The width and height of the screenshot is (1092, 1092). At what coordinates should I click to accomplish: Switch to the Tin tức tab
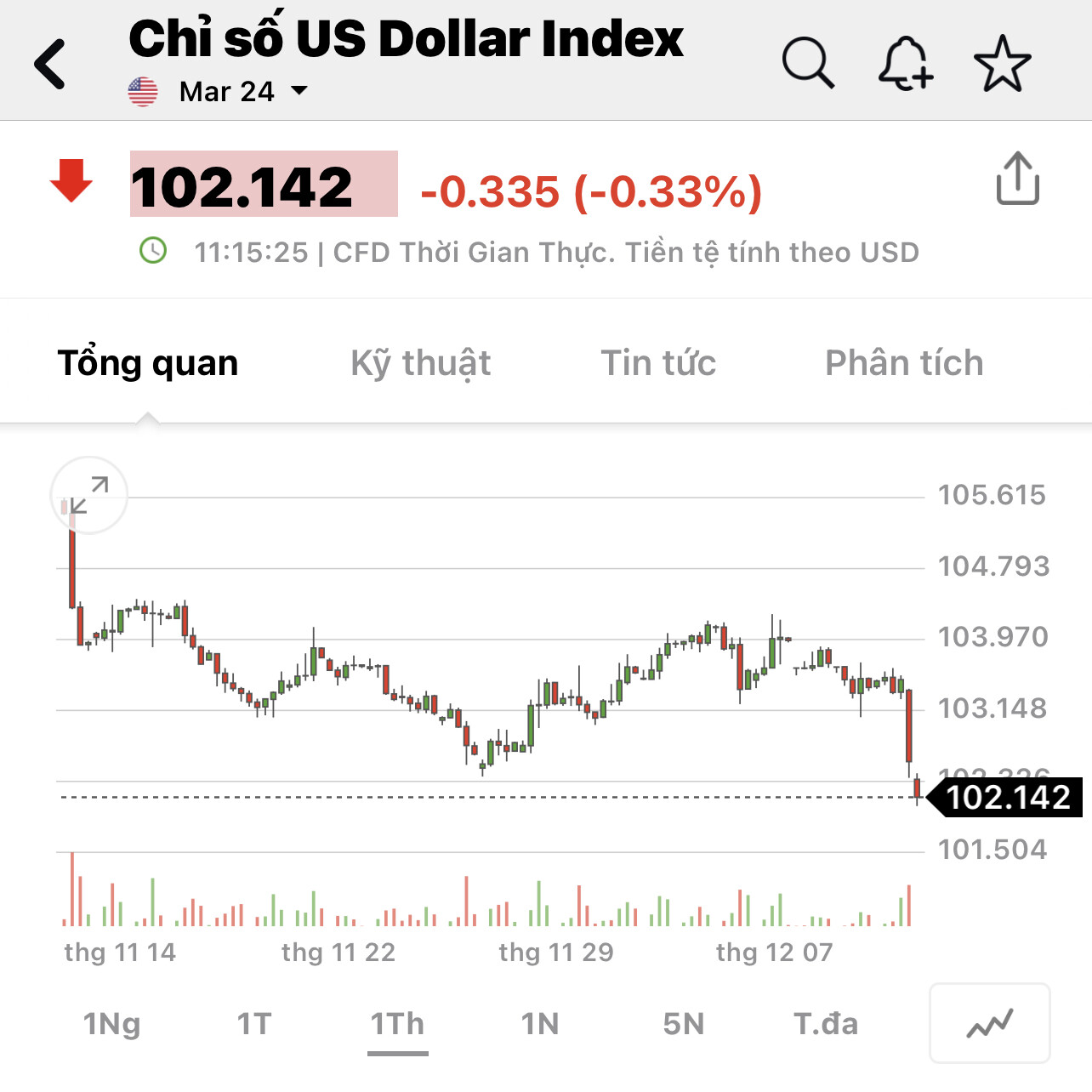658,363
